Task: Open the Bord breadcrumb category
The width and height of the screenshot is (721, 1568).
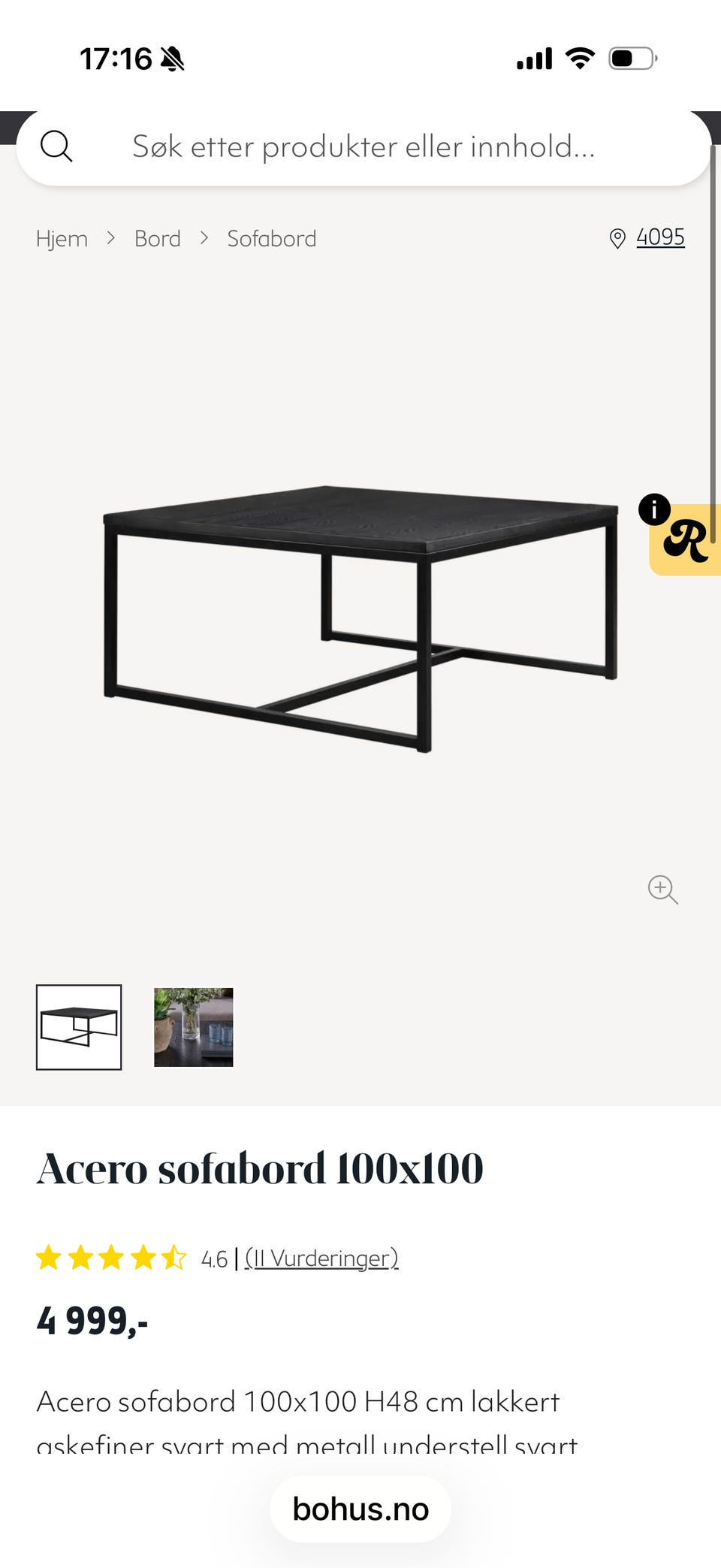Action: [x=158, y=239]
